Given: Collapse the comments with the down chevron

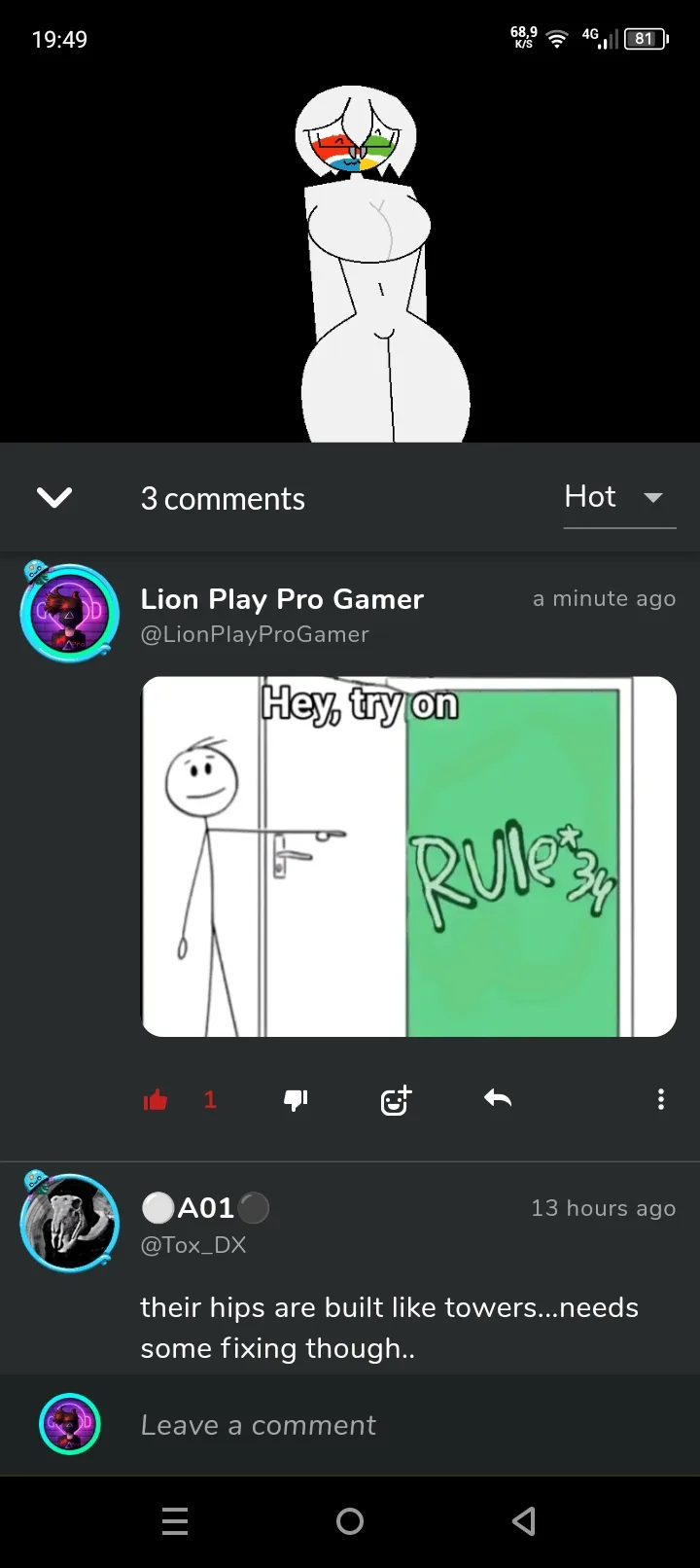Looking at the screenshot, I should pos(54,498).
